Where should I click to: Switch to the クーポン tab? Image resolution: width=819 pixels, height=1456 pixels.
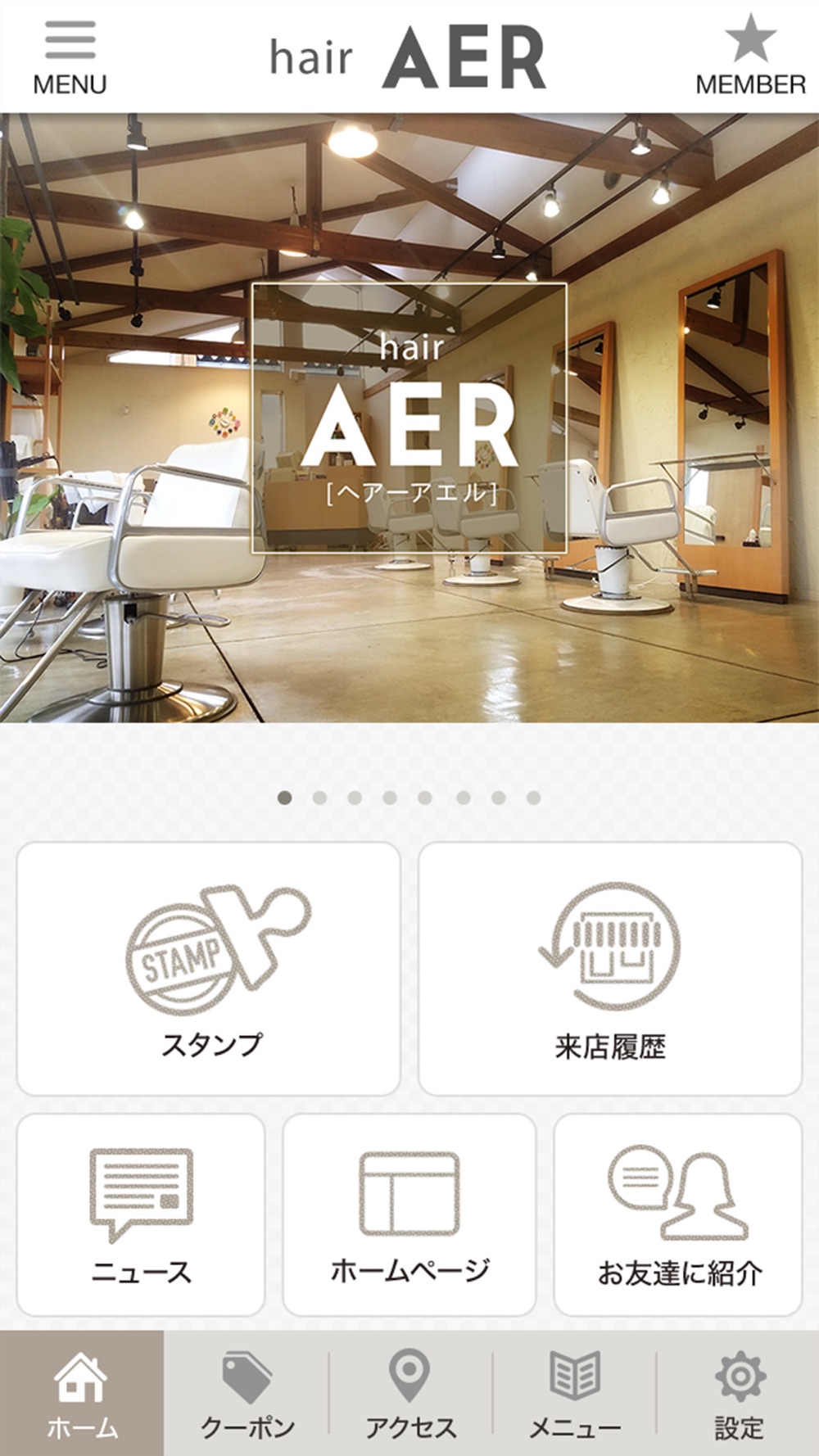click(x=247, y=1394)
